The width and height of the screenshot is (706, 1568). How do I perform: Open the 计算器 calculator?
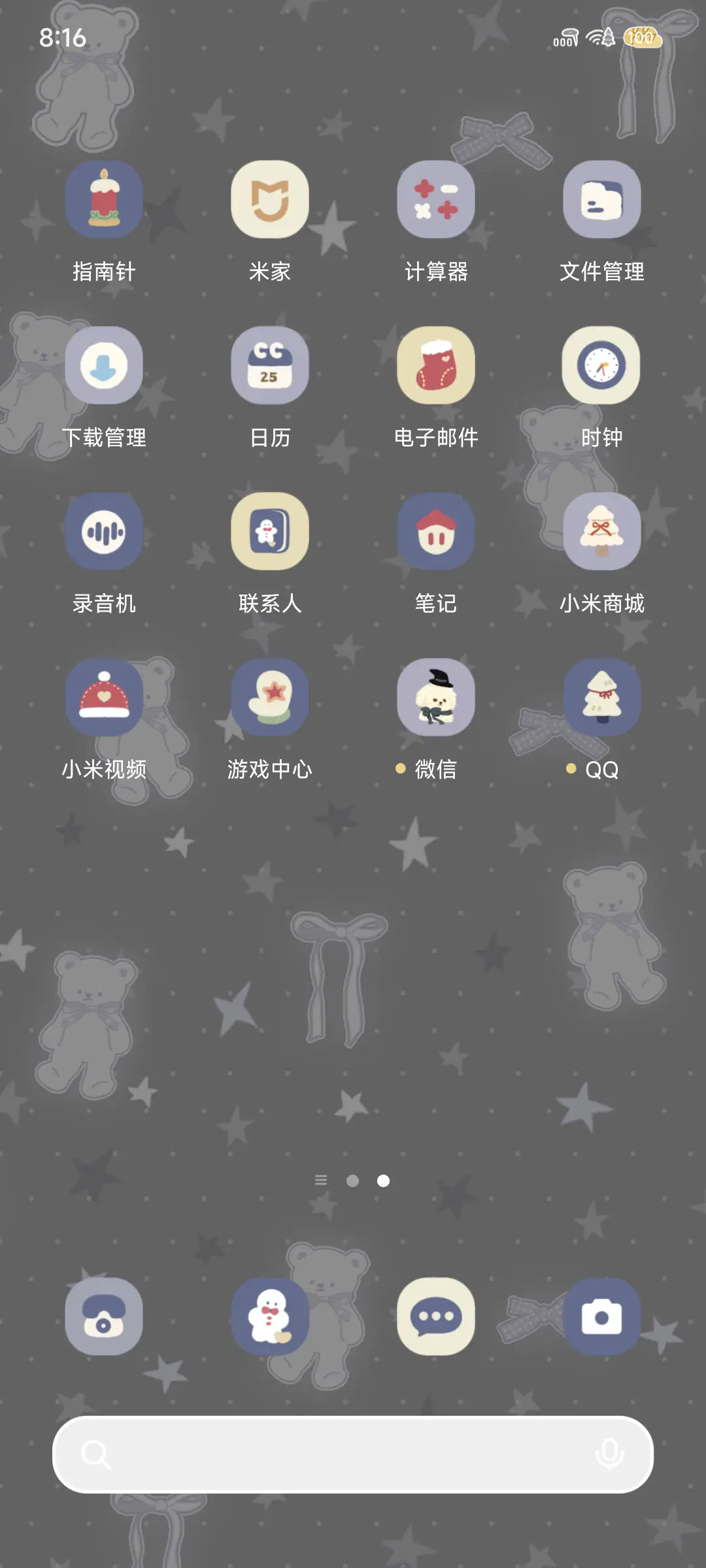(x=436, y=199)
